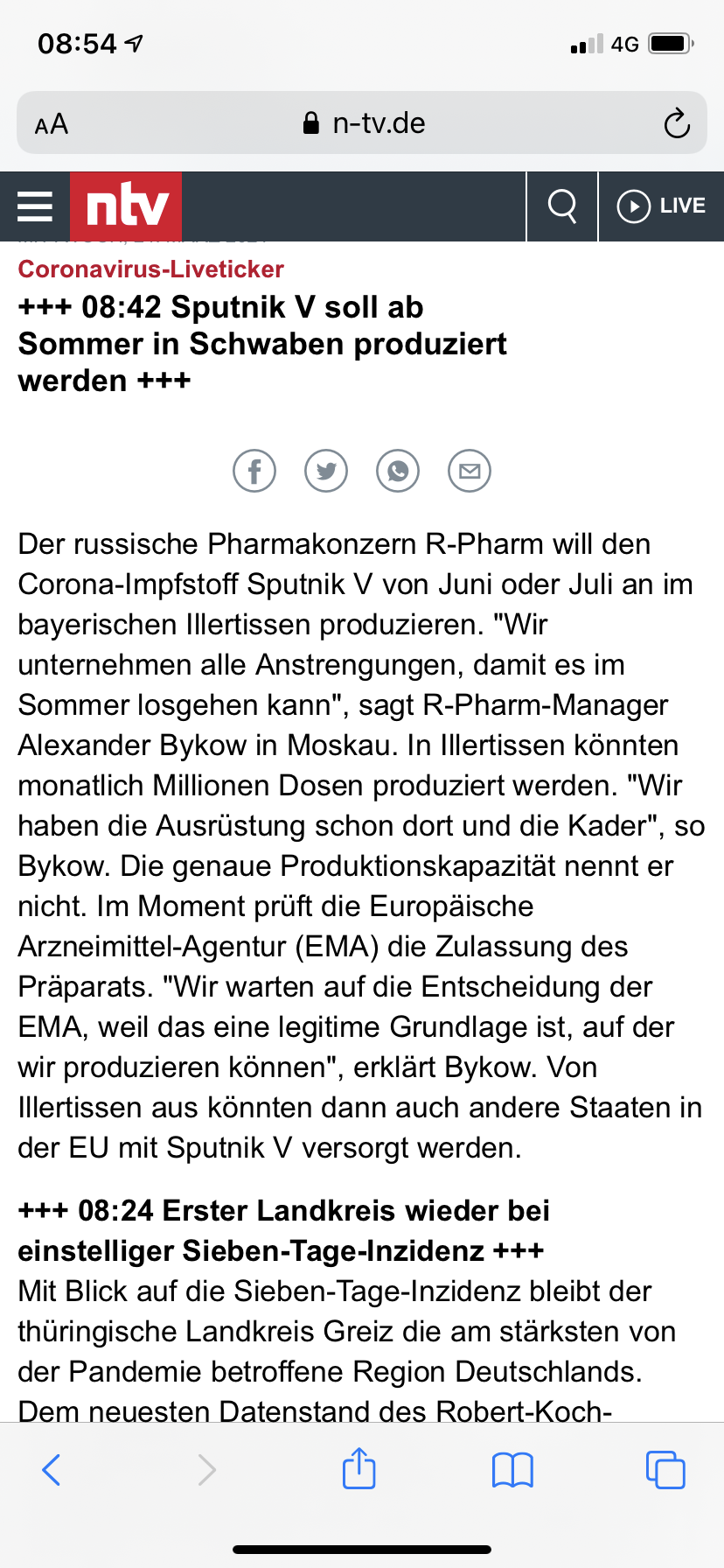Screen dimensions: 724x1568
Task: Open the Safari share sheet
Action: coord(359,1468)
